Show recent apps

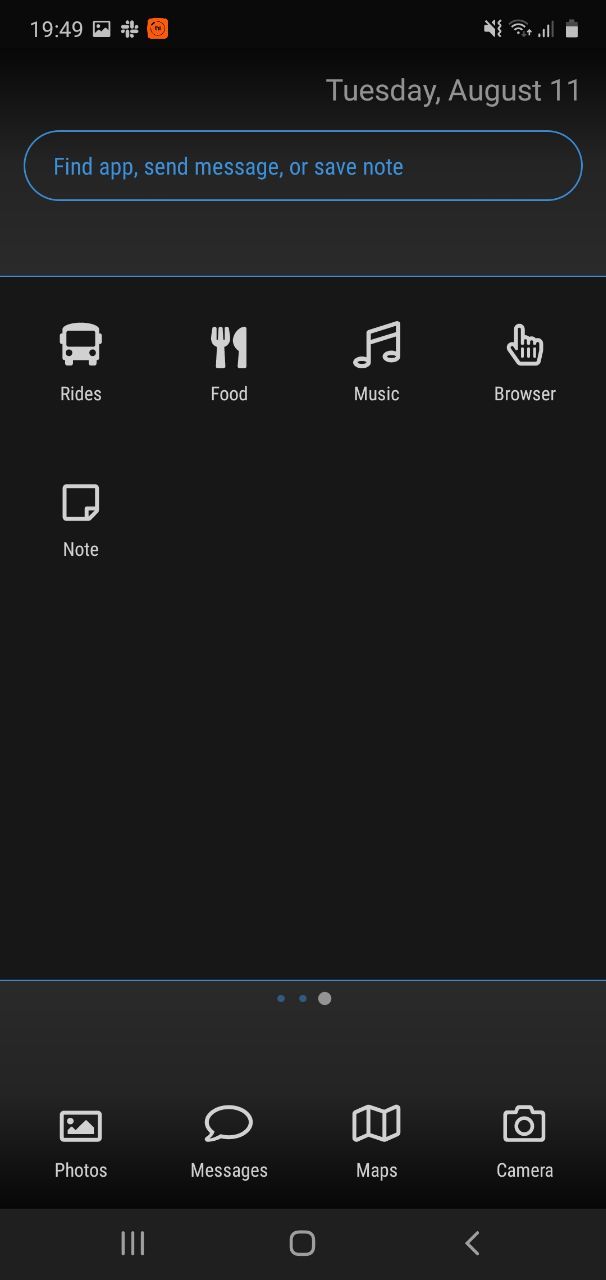pos(132,1243)
